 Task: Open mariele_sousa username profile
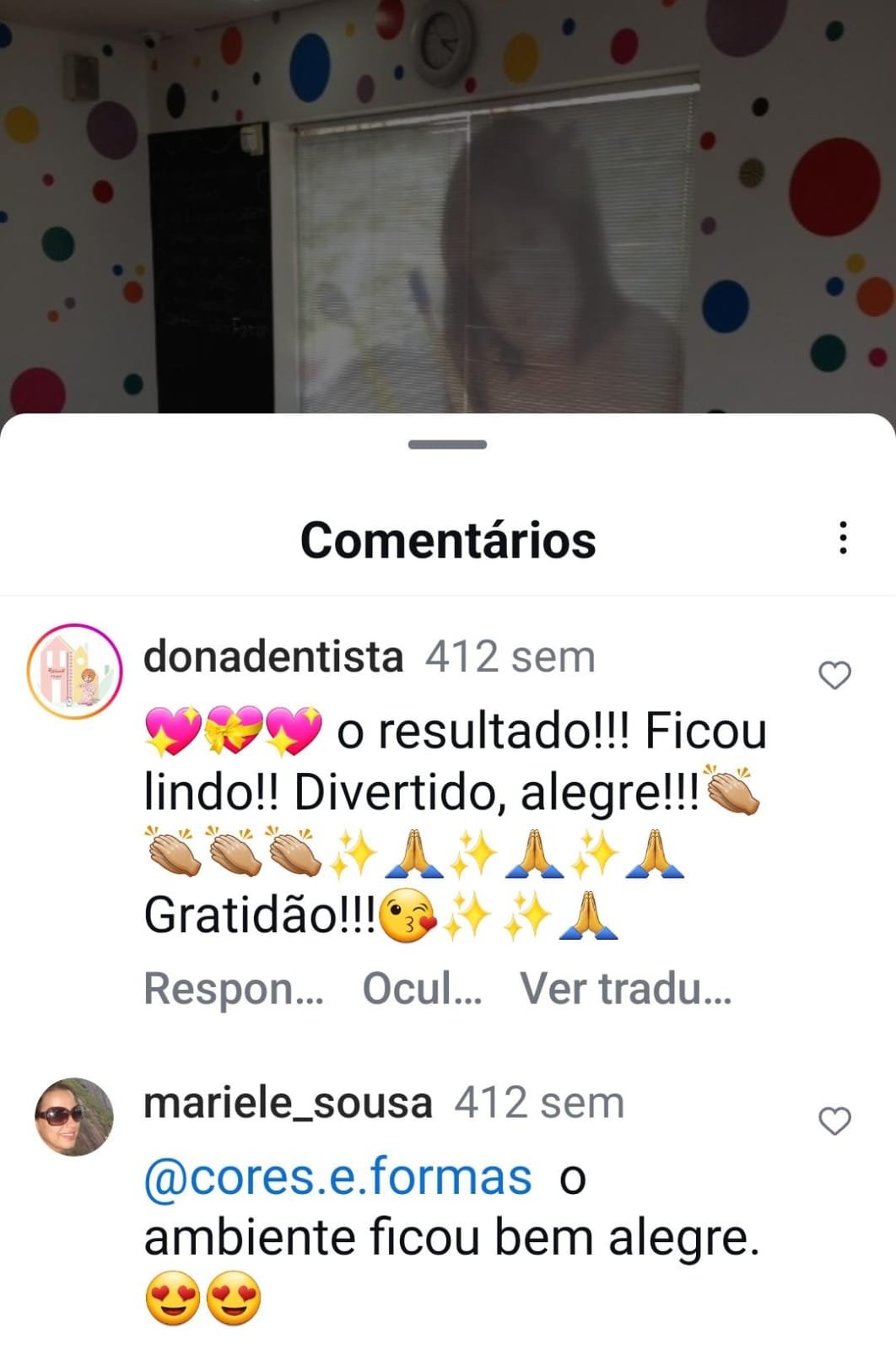click(288, 1103)
